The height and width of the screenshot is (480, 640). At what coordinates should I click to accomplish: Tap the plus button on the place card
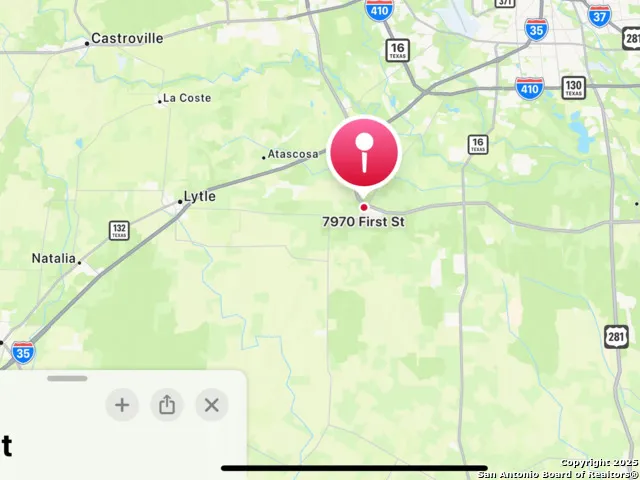point(122,405)
